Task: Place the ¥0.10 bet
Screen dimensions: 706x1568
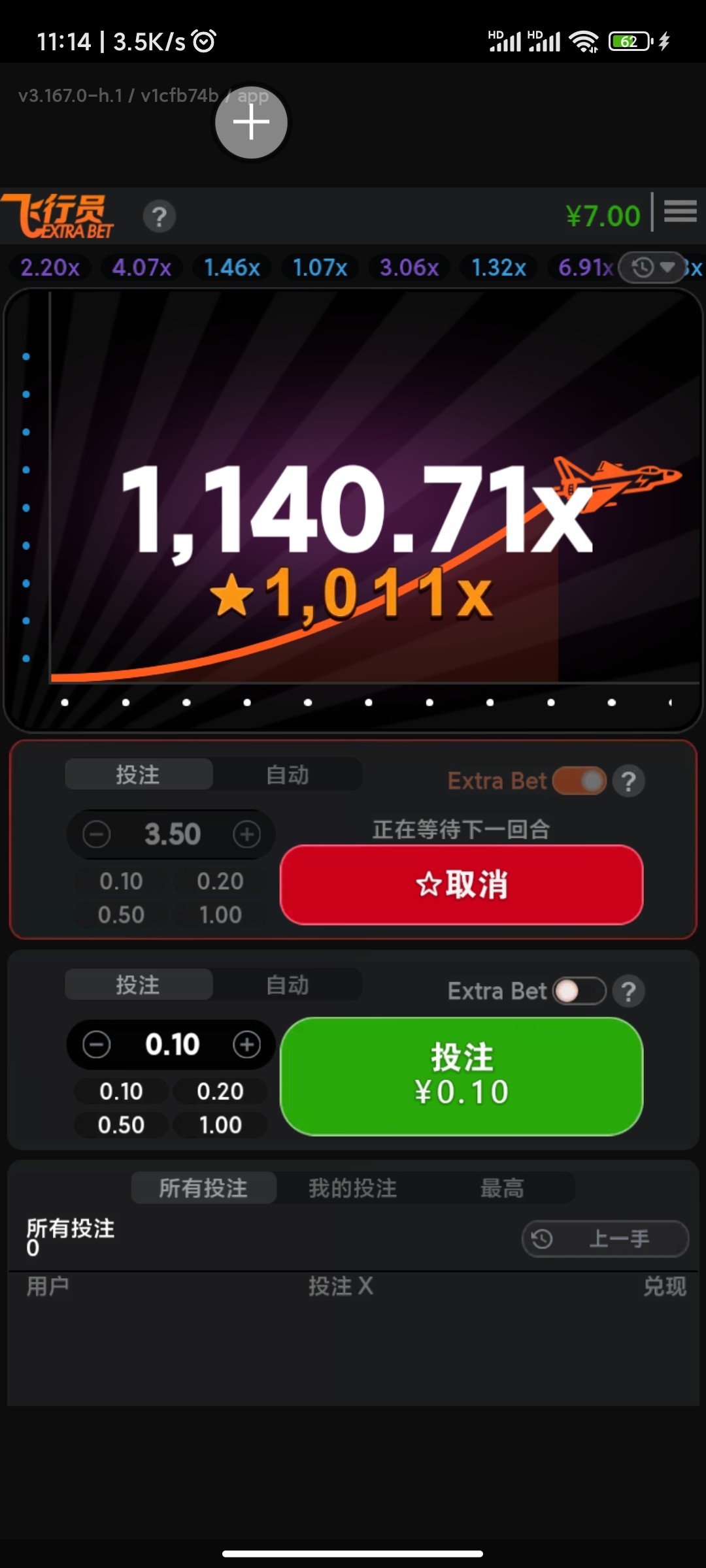Action: tap(461, 1076)
